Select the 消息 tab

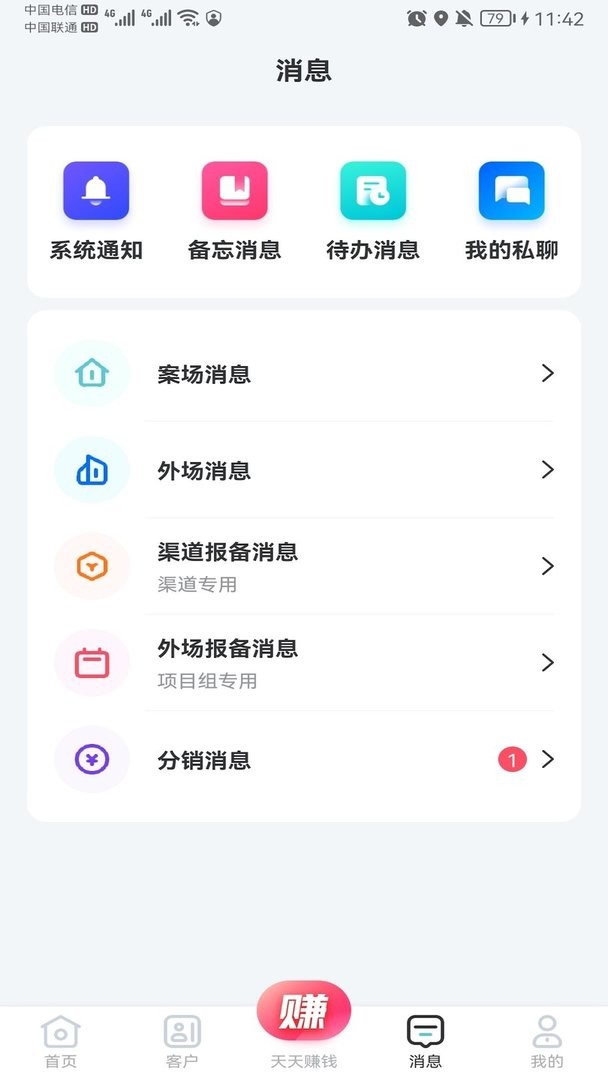(425, 1041)
